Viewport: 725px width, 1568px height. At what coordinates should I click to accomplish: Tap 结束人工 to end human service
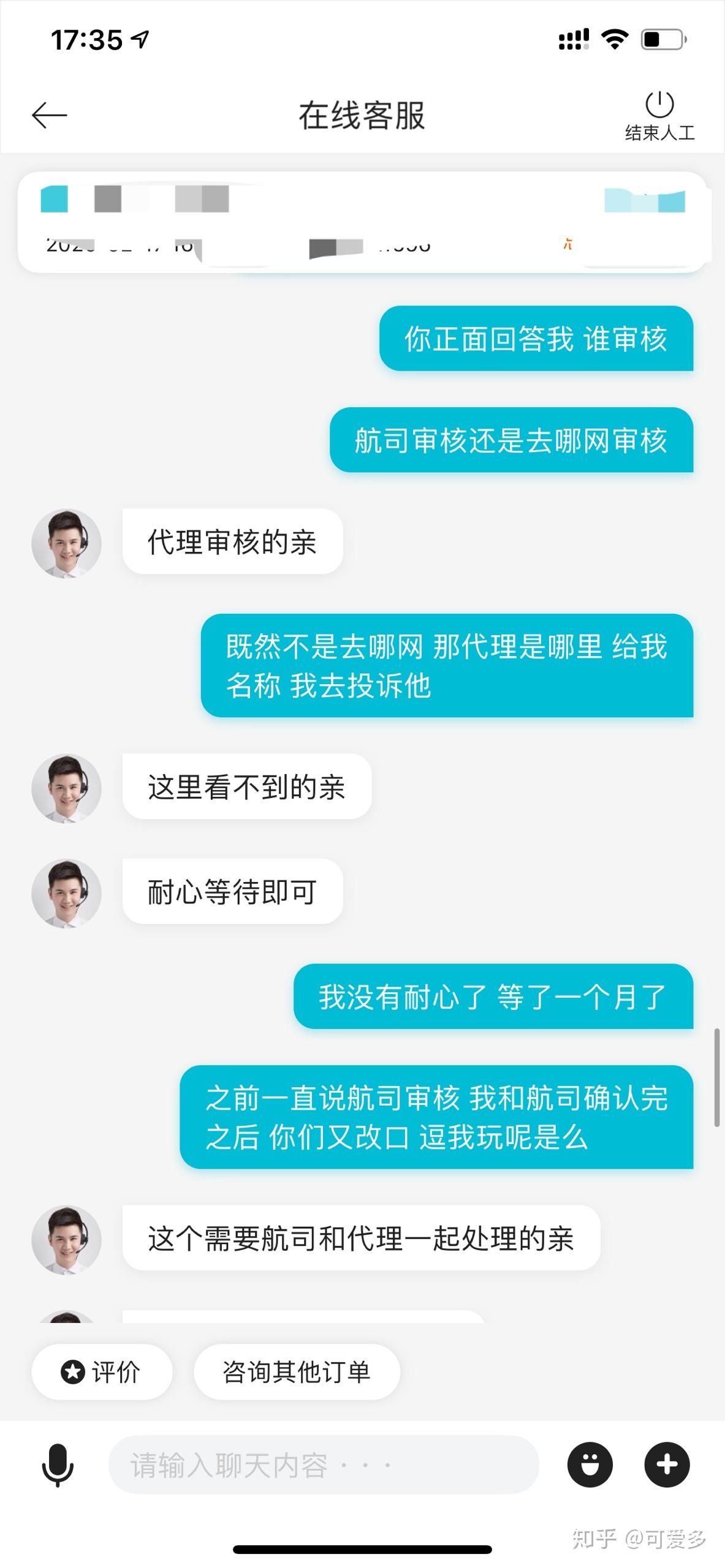coord(659,116)
